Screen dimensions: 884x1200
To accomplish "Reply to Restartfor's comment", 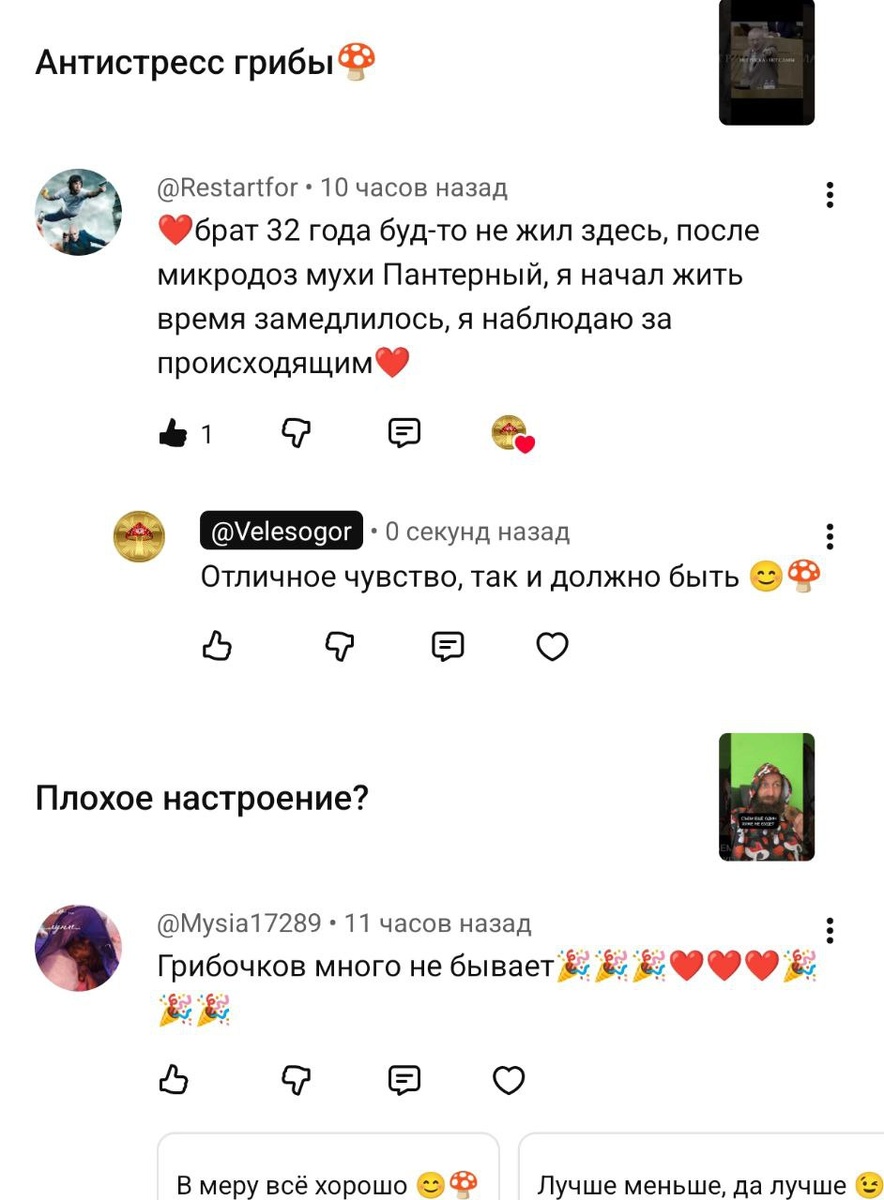I will (403, 432).
